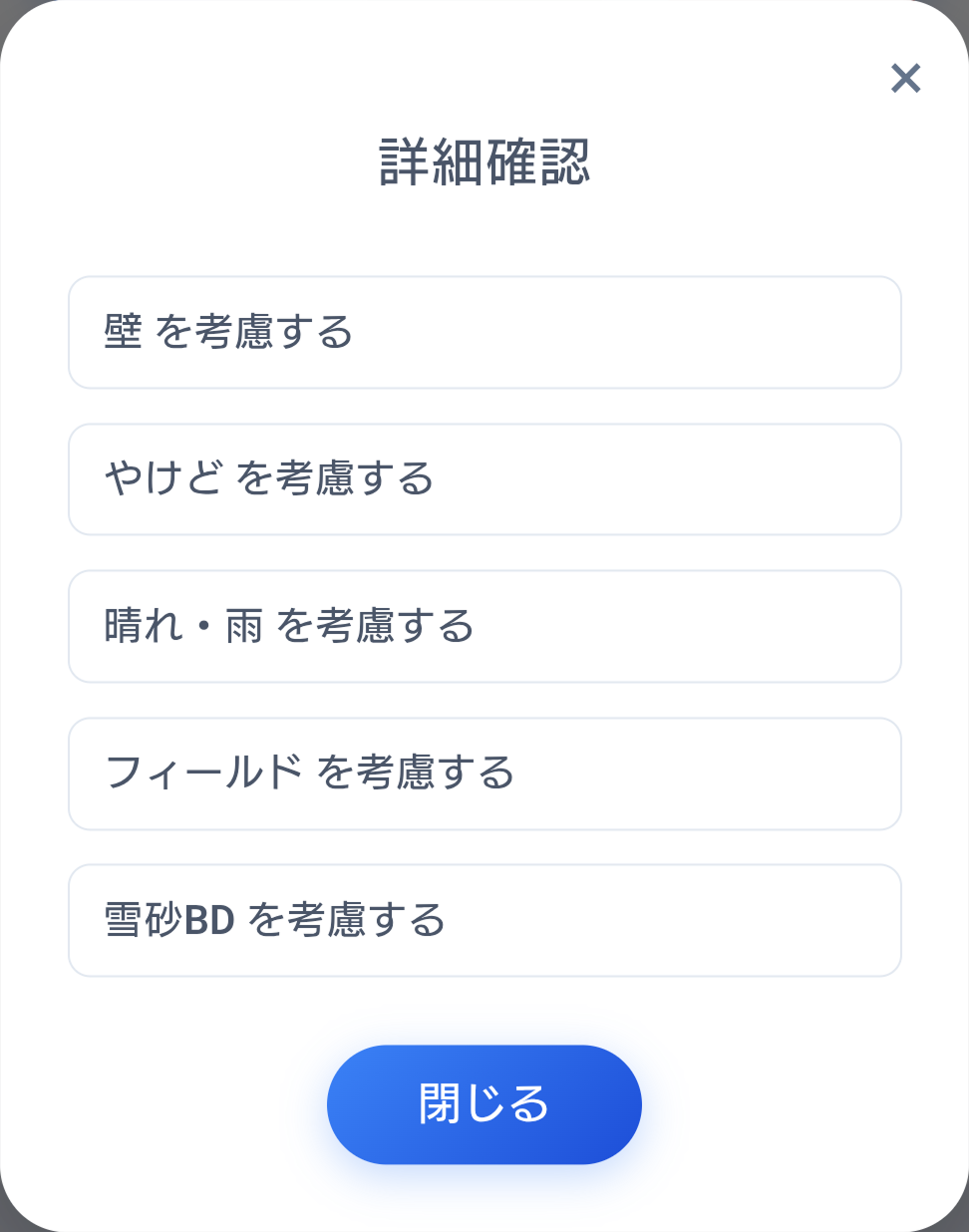
Task: Click the 詳細確認 dialog title
Action: point(484,161)
